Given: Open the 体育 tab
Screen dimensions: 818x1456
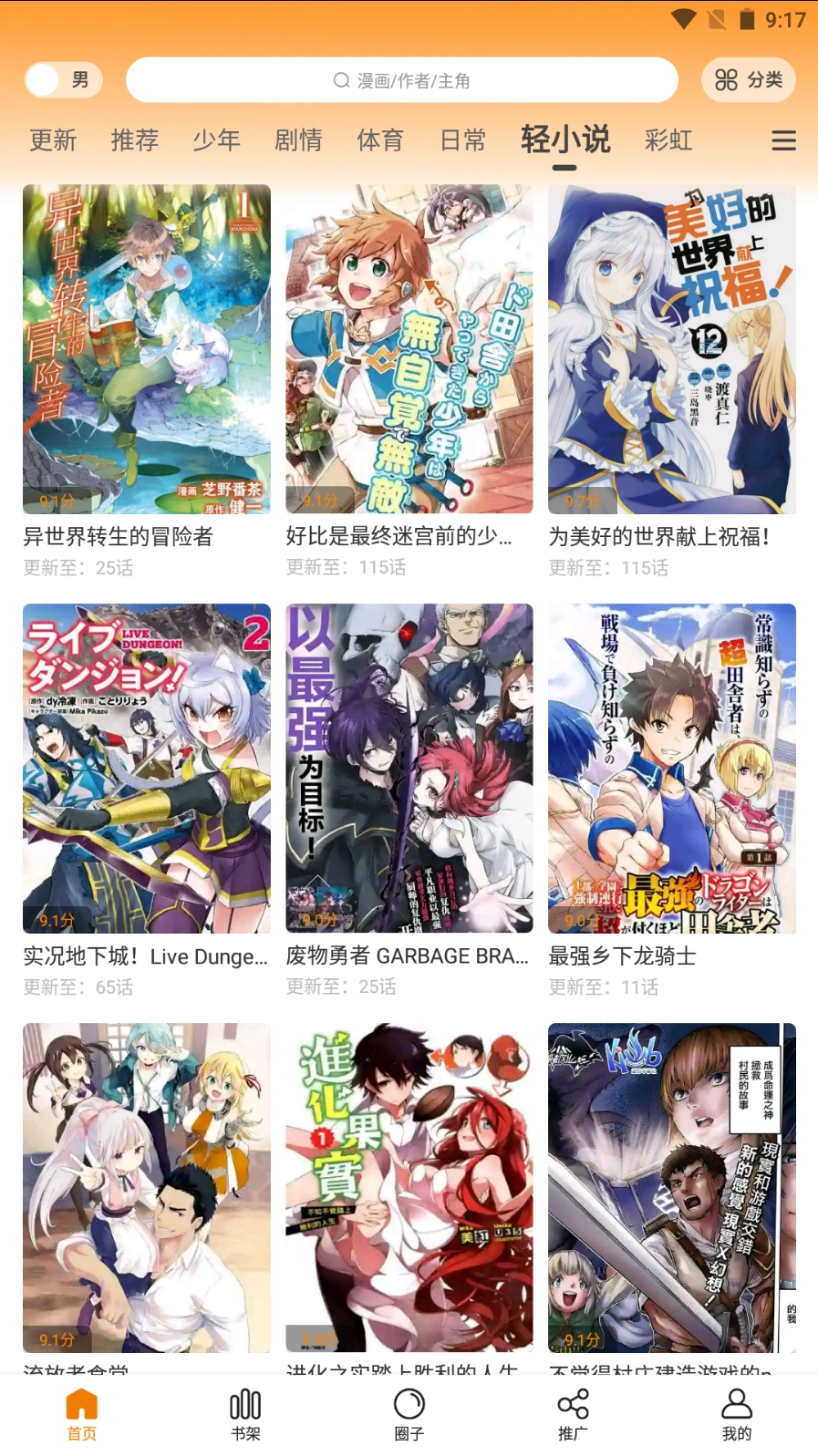Looking at the screenshot, I should 380,140.
